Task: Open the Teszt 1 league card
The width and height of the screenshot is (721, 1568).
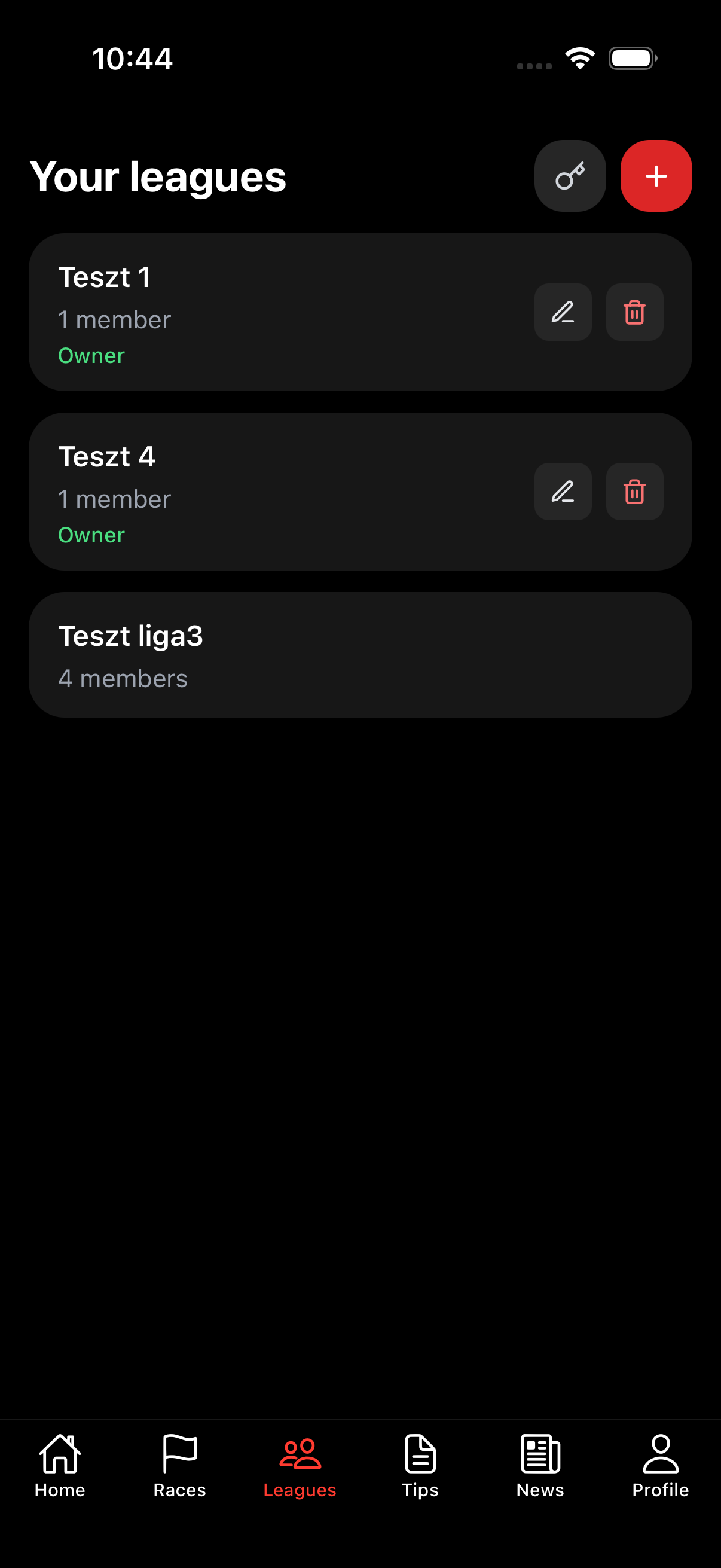Action: point(274,312)
